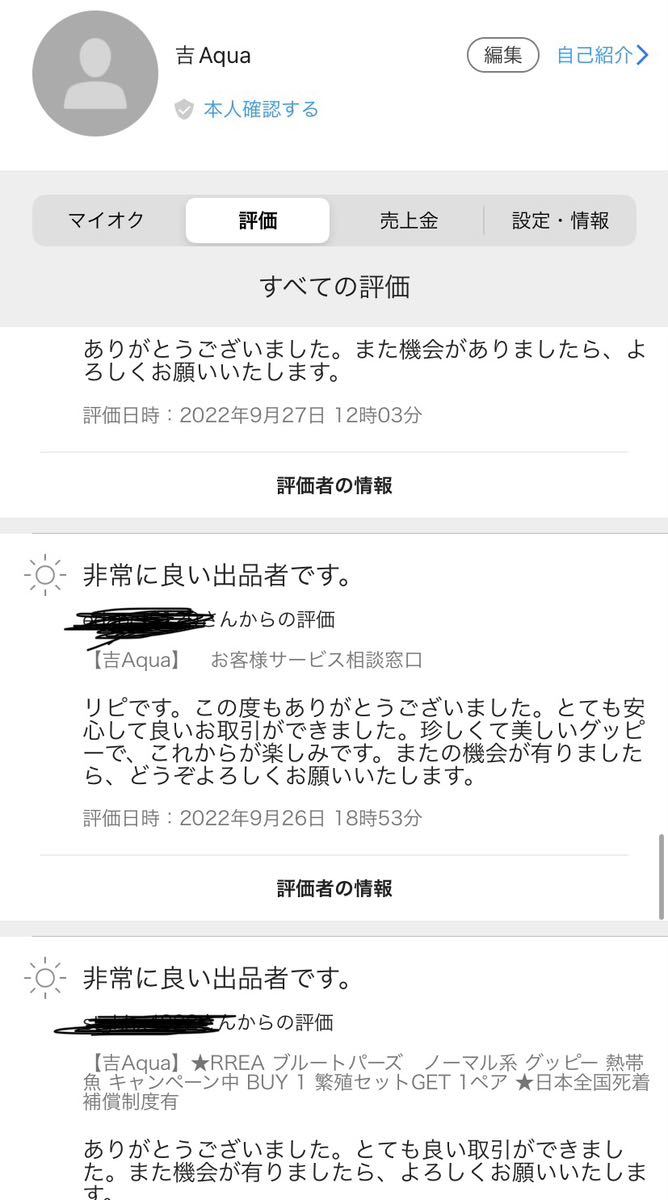Screen dimensions: 668x1200
Task: Tap the 編集 button
Action: coord(503,55)
